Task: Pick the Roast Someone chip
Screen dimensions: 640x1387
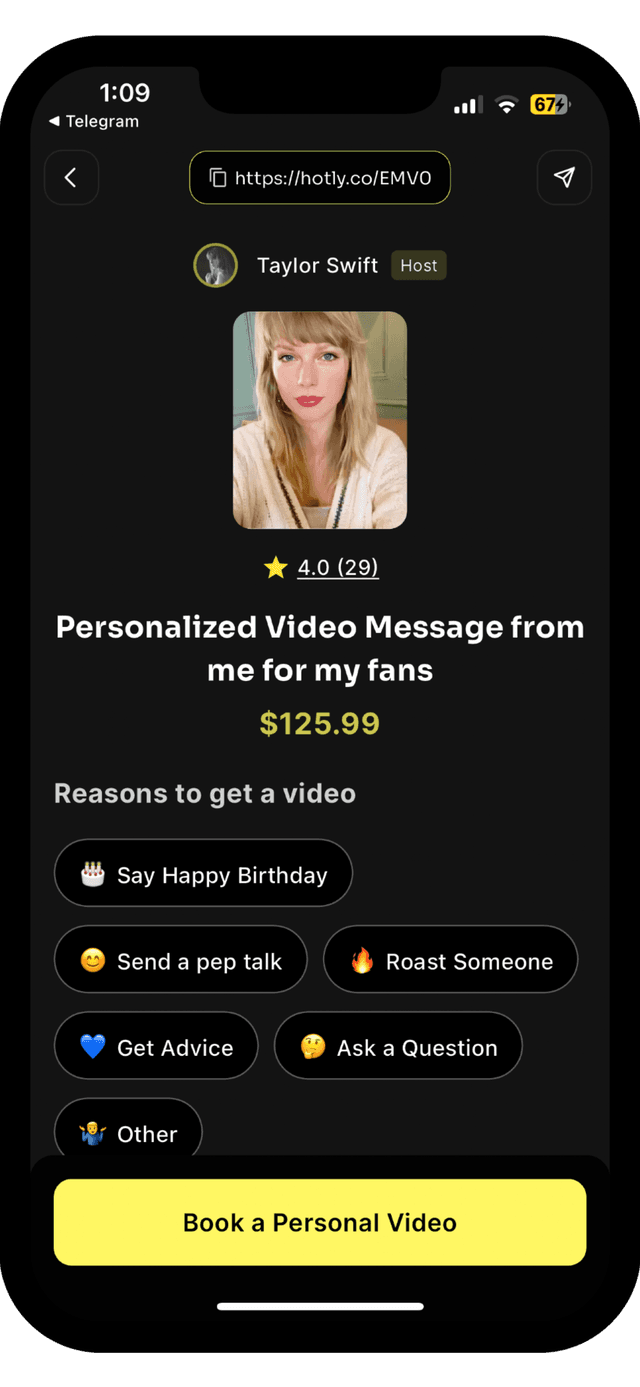Action: pyautogui.click(x=450, y=960)
